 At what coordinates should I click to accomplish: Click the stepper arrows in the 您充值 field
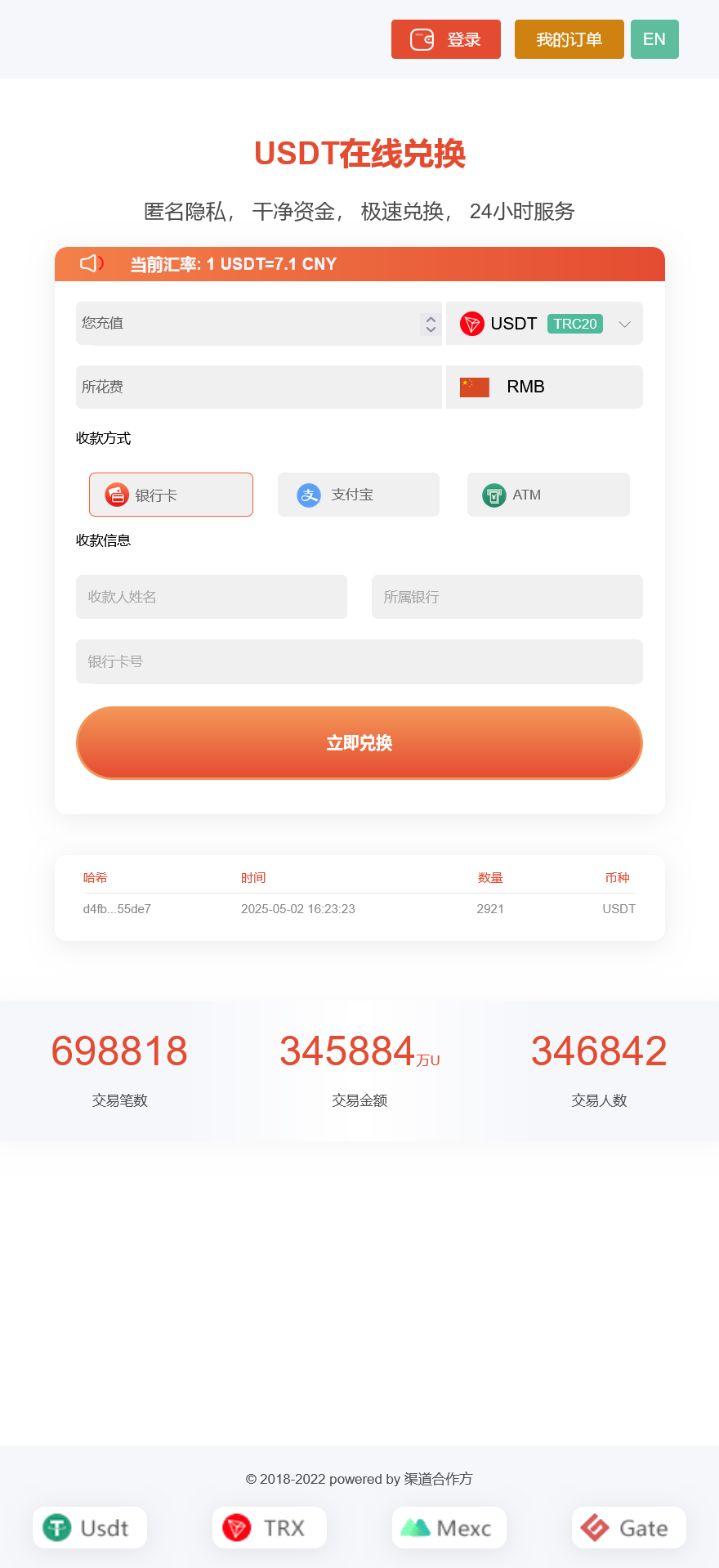click(x=429, y=324)
